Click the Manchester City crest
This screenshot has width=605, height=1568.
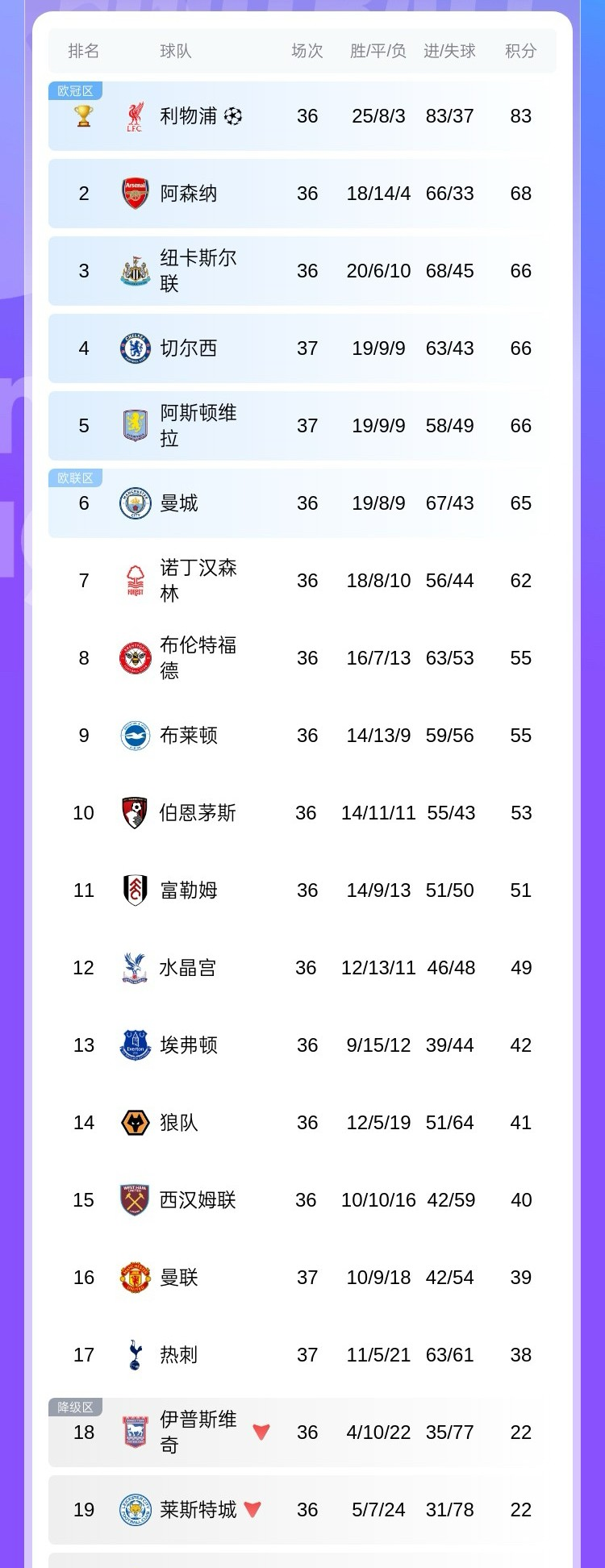click(135, 503)
